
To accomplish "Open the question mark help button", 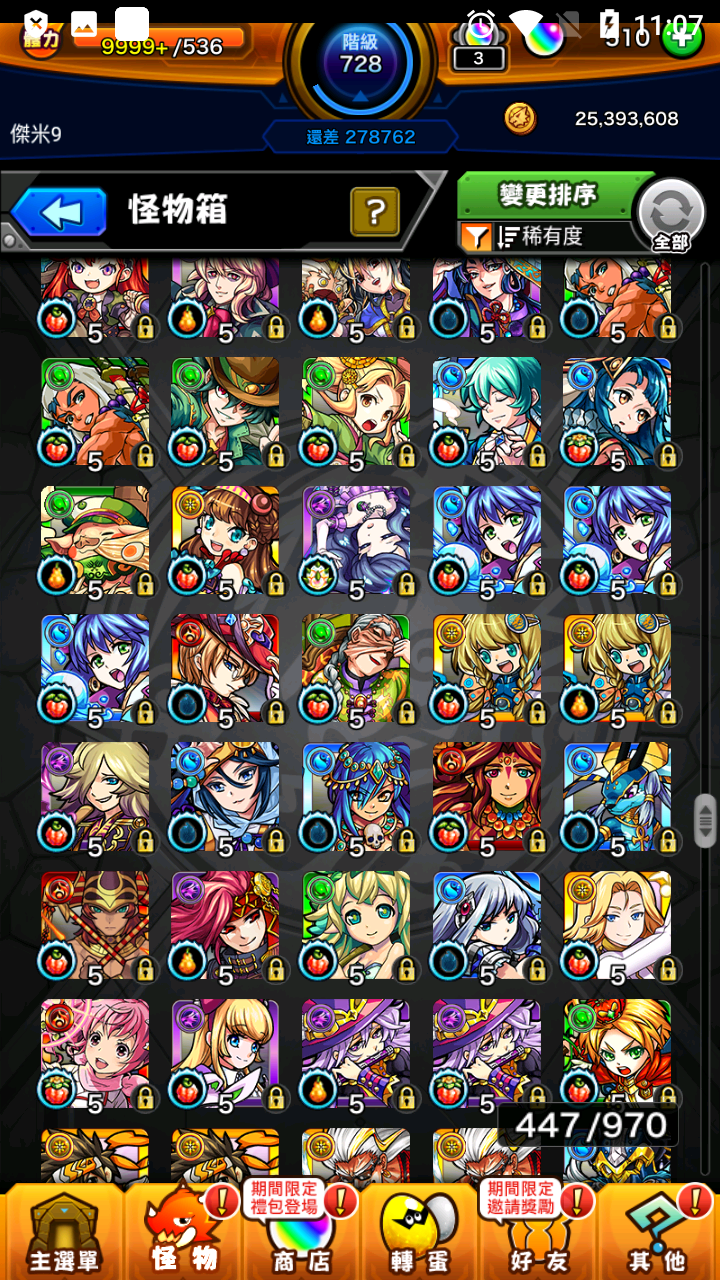I will (375, 211).
